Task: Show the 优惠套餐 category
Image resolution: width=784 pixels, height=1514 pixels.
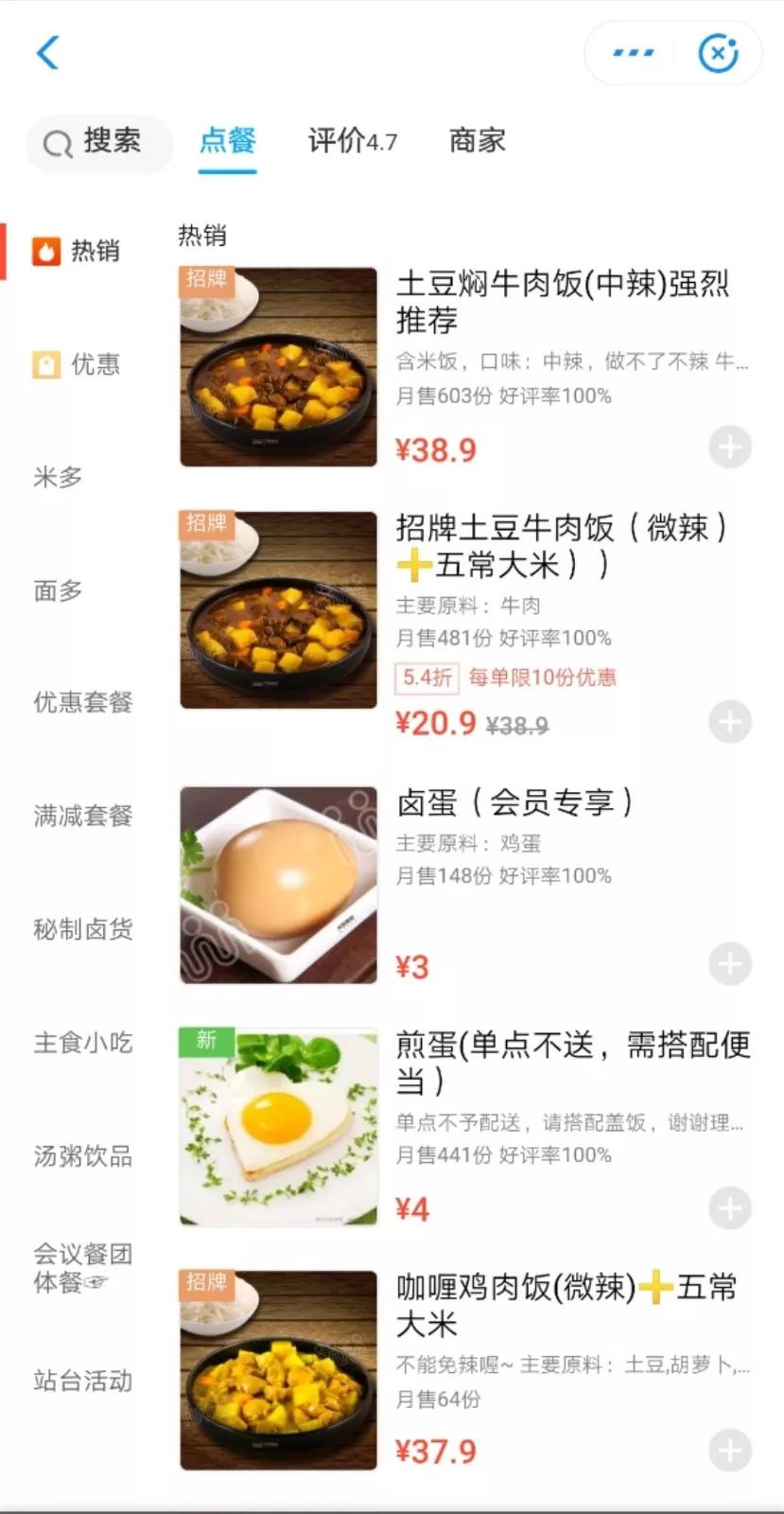Action: pyautogui.click(x=83, y=702)
